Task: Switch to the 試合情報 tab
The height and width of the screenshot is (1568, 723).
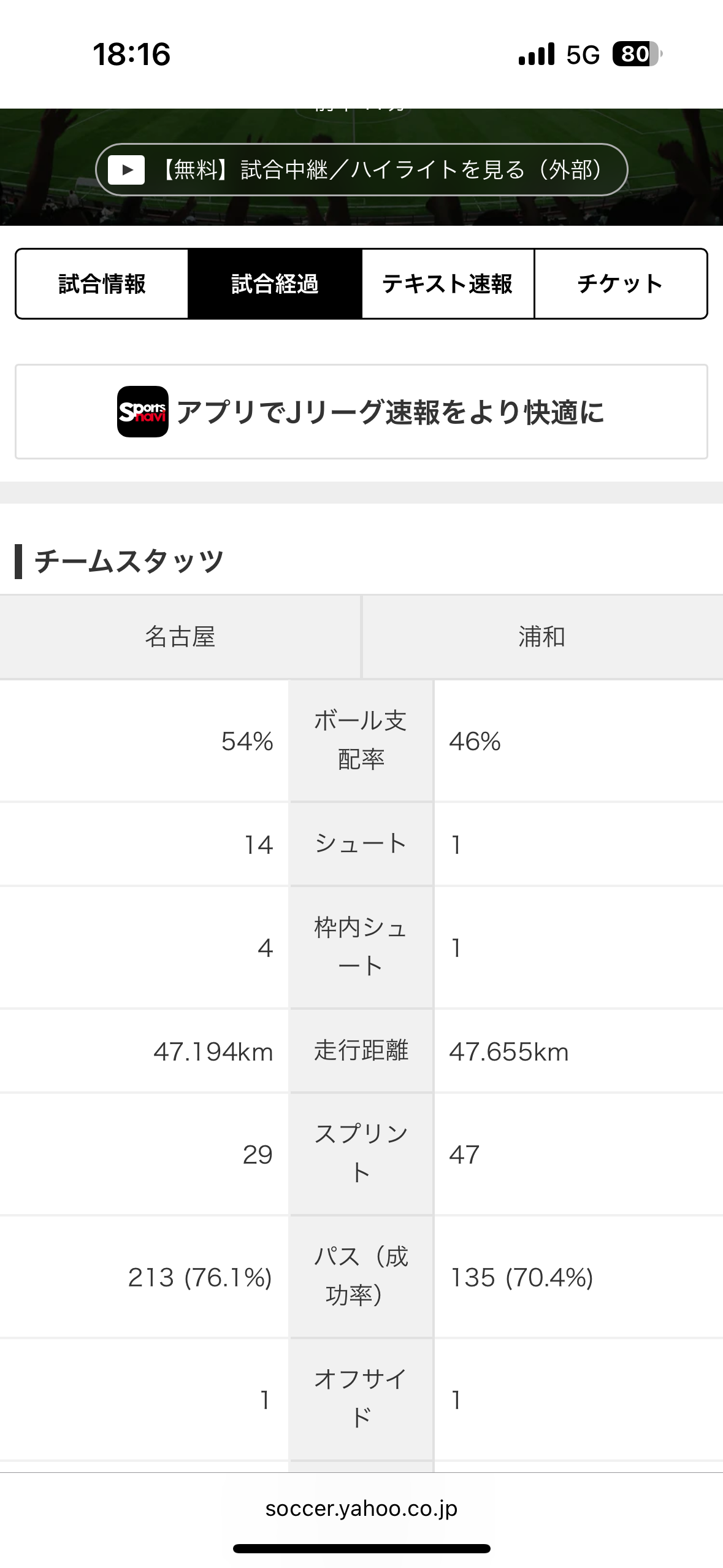Action: [x=102, y=284]
